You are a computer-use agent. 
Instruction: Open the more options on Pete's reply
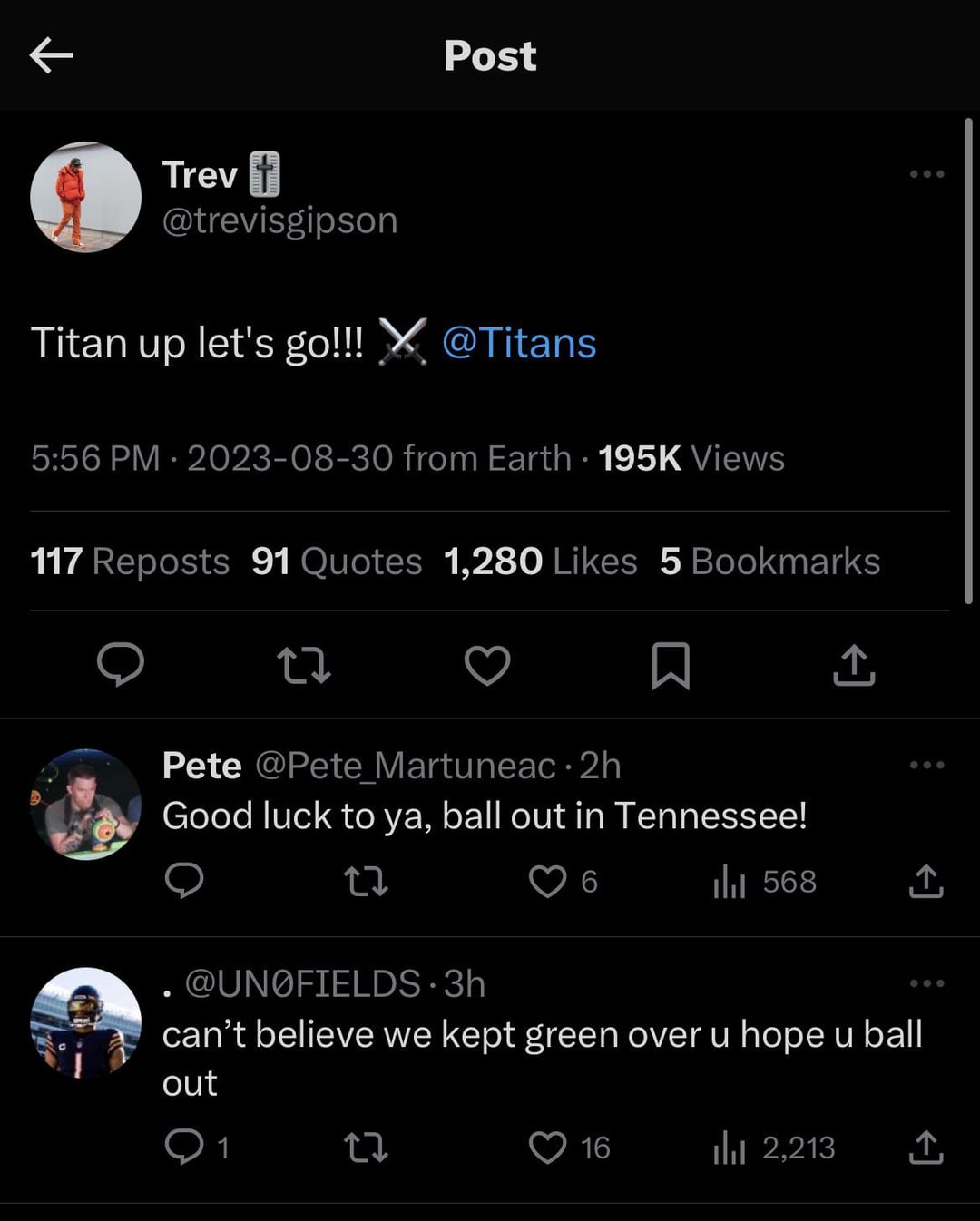click(926, 765)
